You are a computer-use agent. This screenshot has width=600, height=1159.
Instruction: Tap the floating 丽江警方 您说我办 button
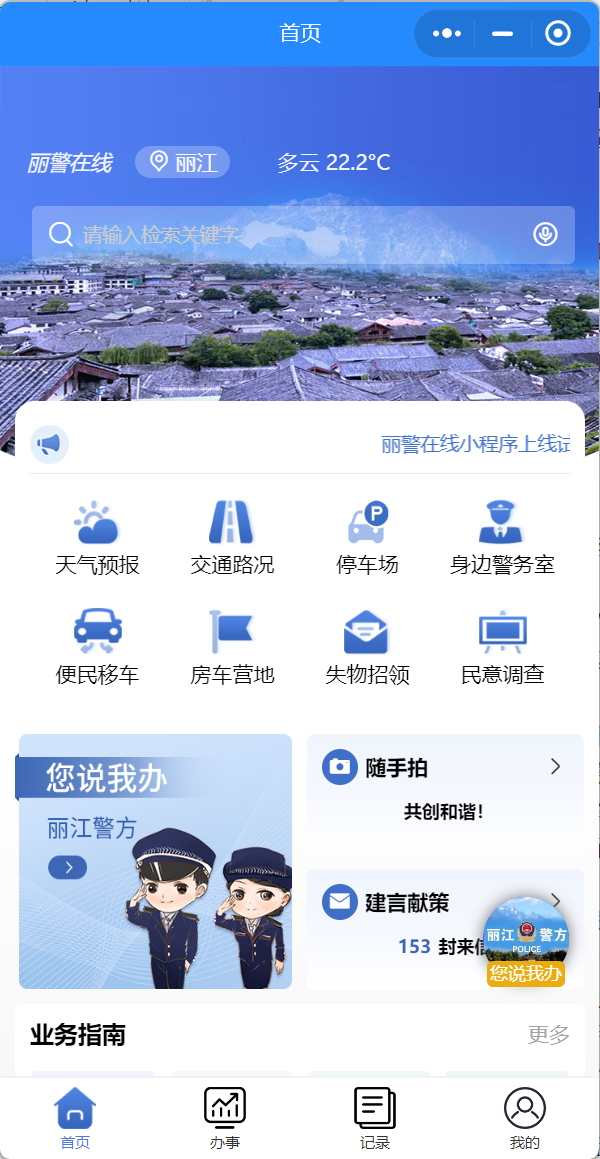pyautogui.click(x=526, y=942)
